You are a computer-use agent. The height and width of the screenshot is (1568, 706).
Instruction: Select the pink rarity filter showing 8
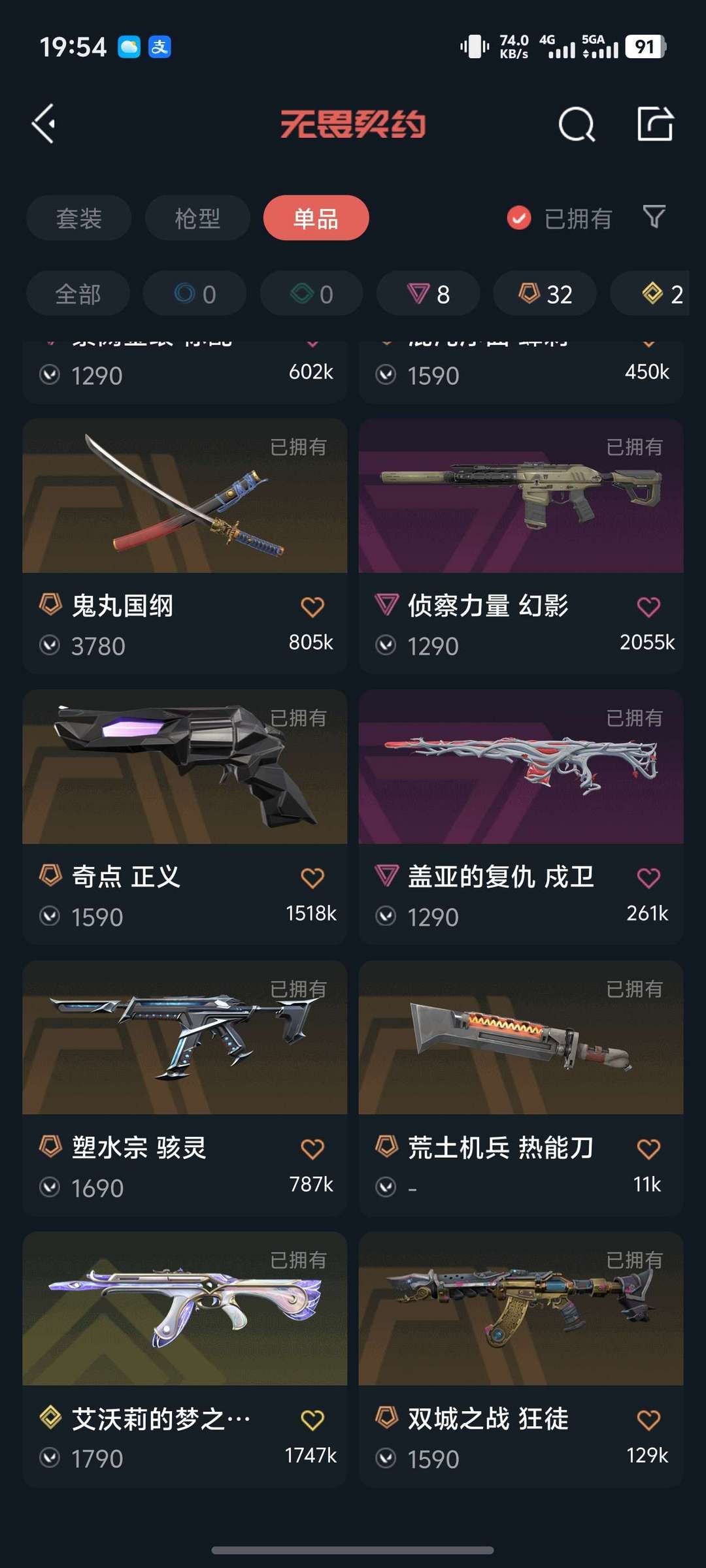[x=428, y=293]
